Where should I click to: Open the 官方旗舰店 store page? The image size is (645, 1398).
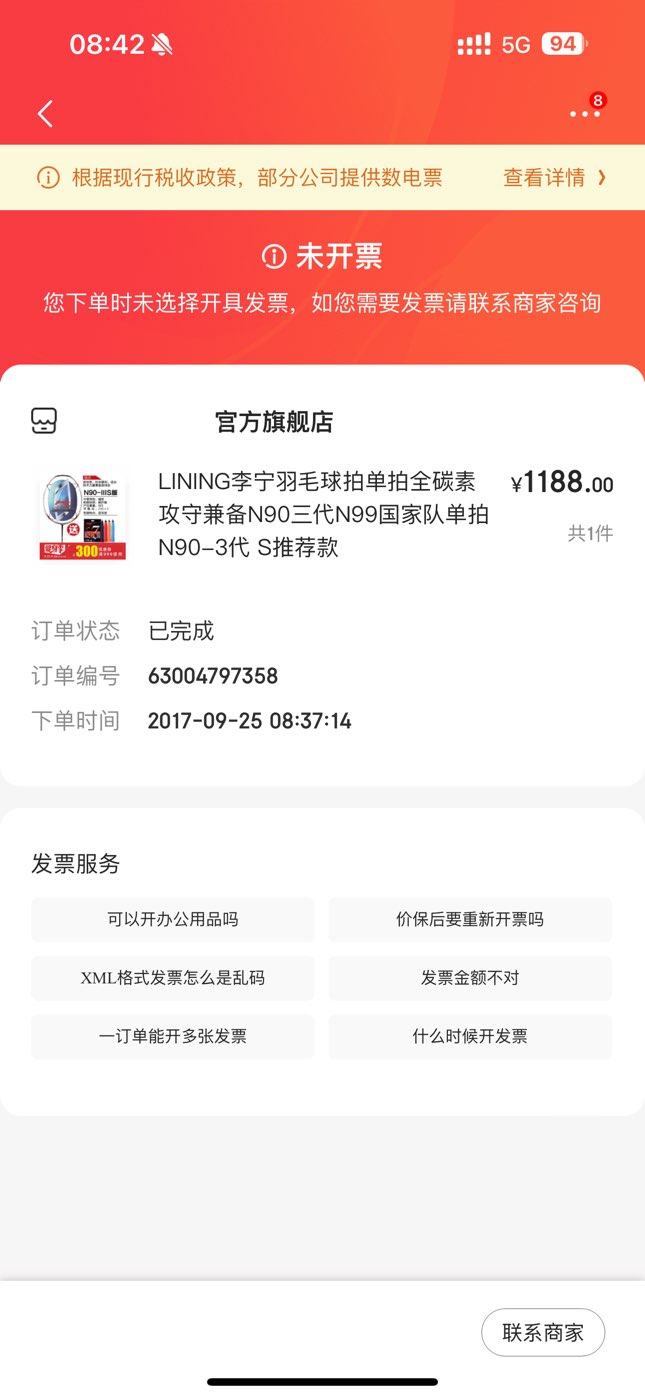274,422
